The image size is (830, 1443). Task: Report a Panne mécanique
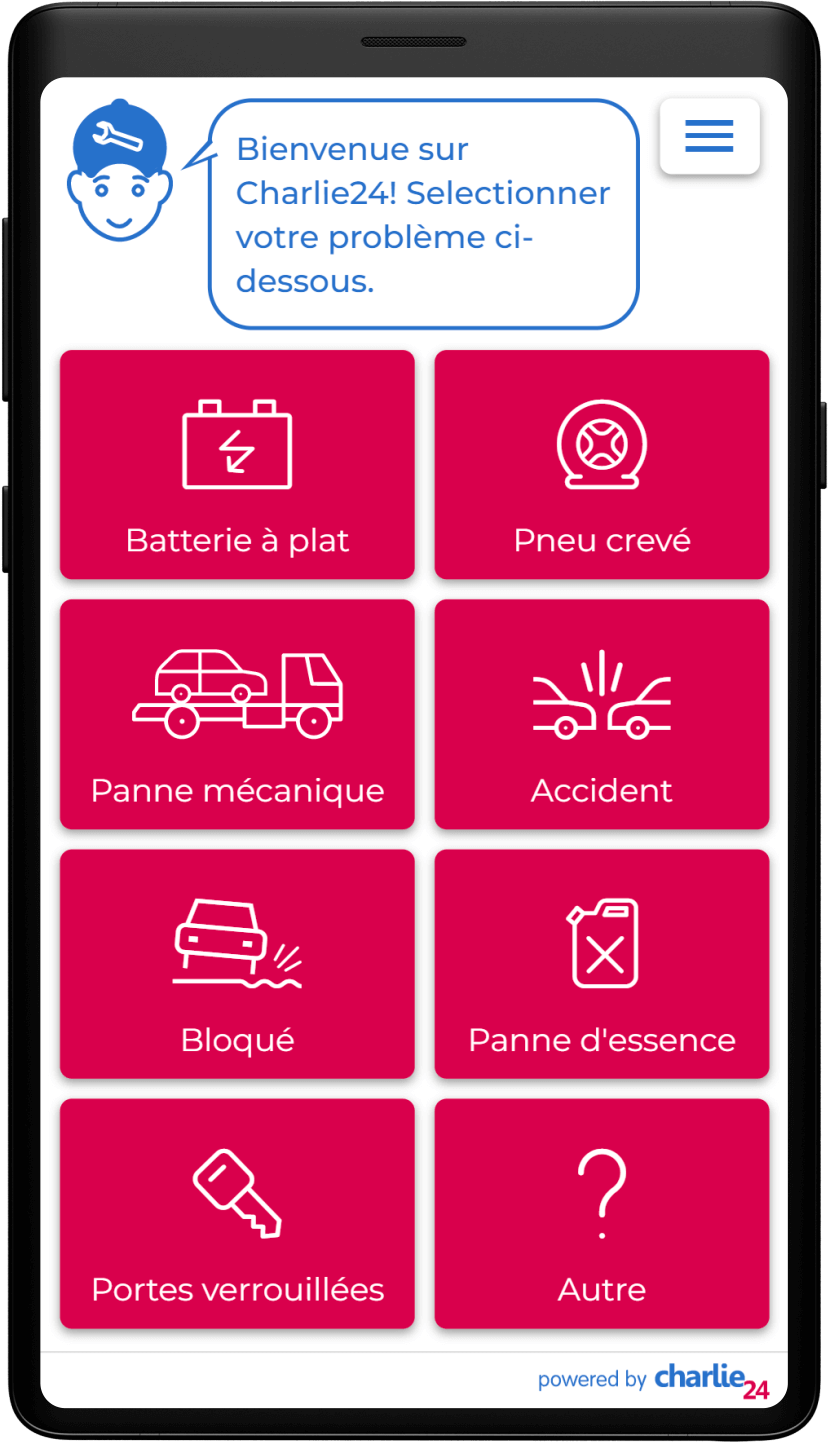[237, 714]
